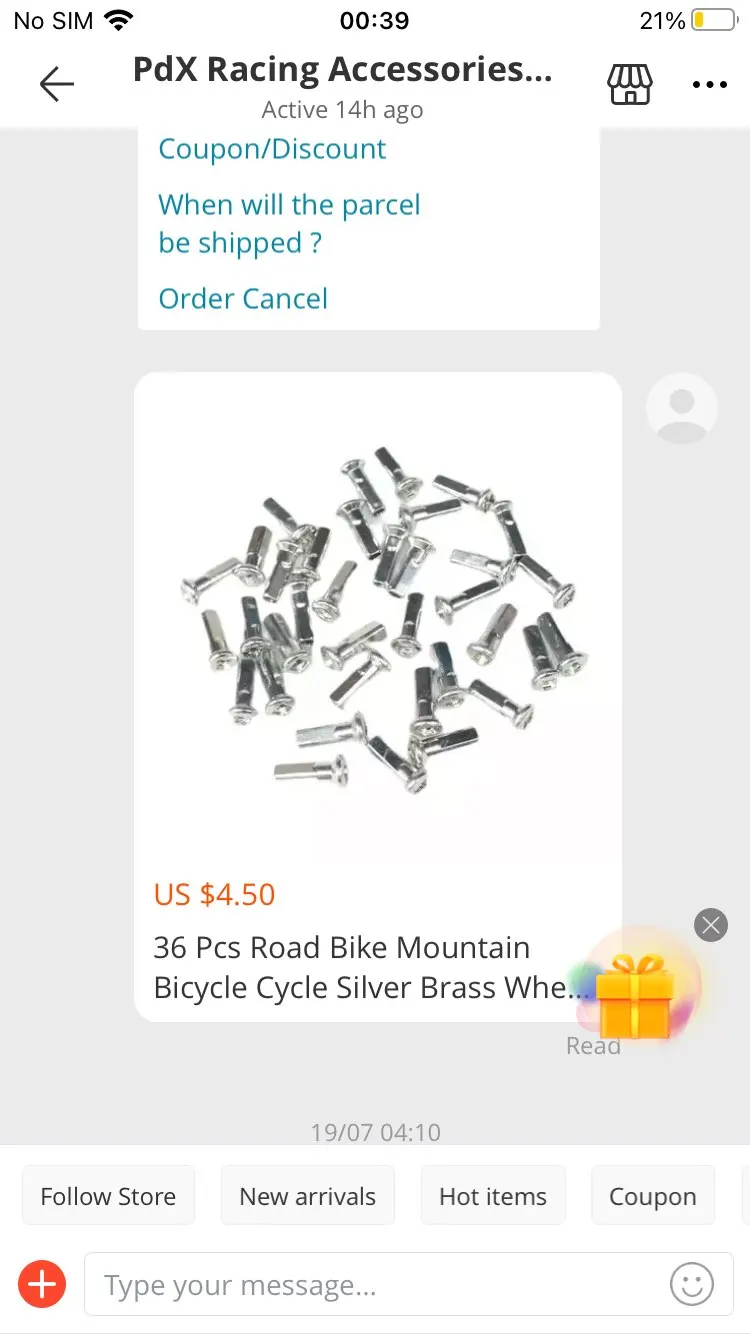The image size is (750, 1334).
Task: Dismiss the floating gift box
Action: tap(711, 925)
